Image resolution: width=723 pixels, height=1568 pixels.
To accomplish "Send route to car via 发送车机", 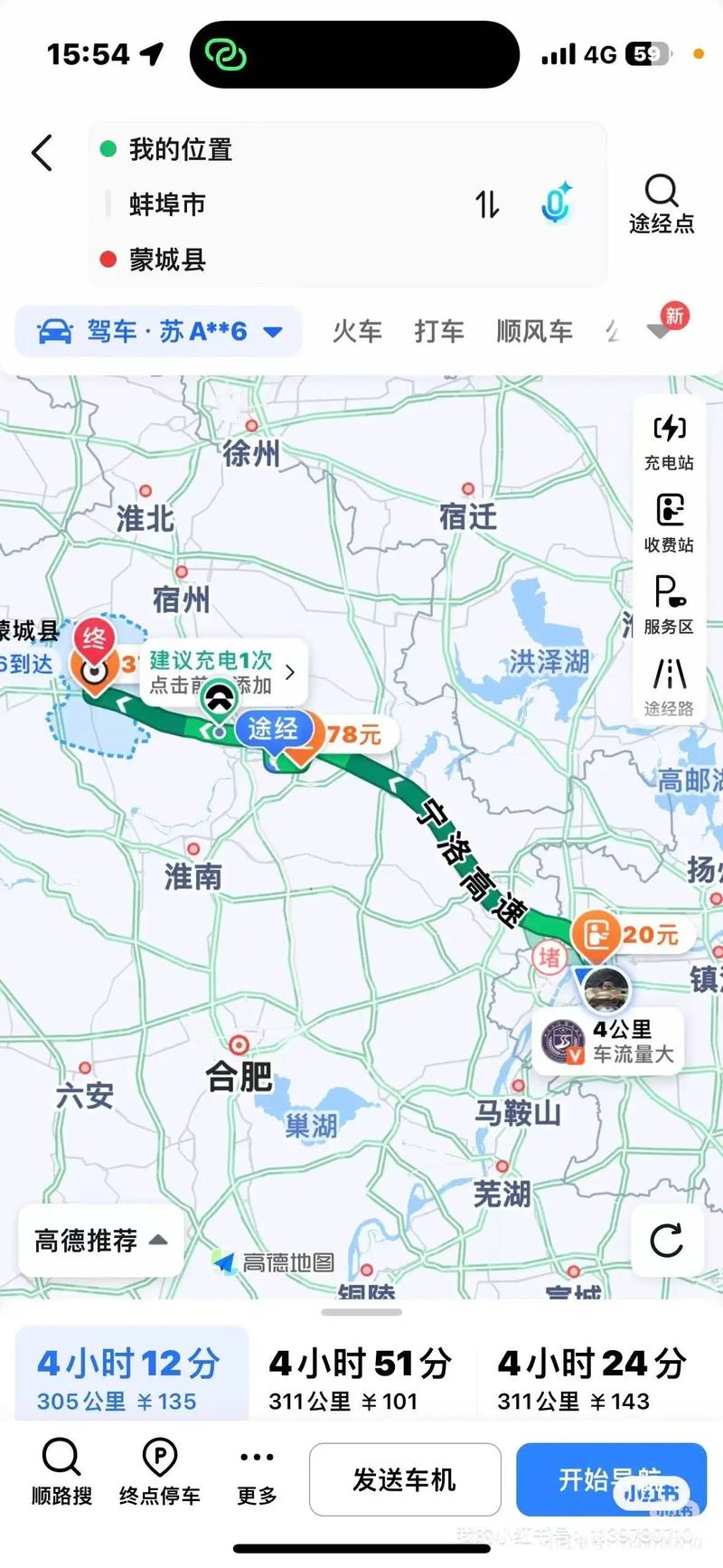I will [404, 1479].
